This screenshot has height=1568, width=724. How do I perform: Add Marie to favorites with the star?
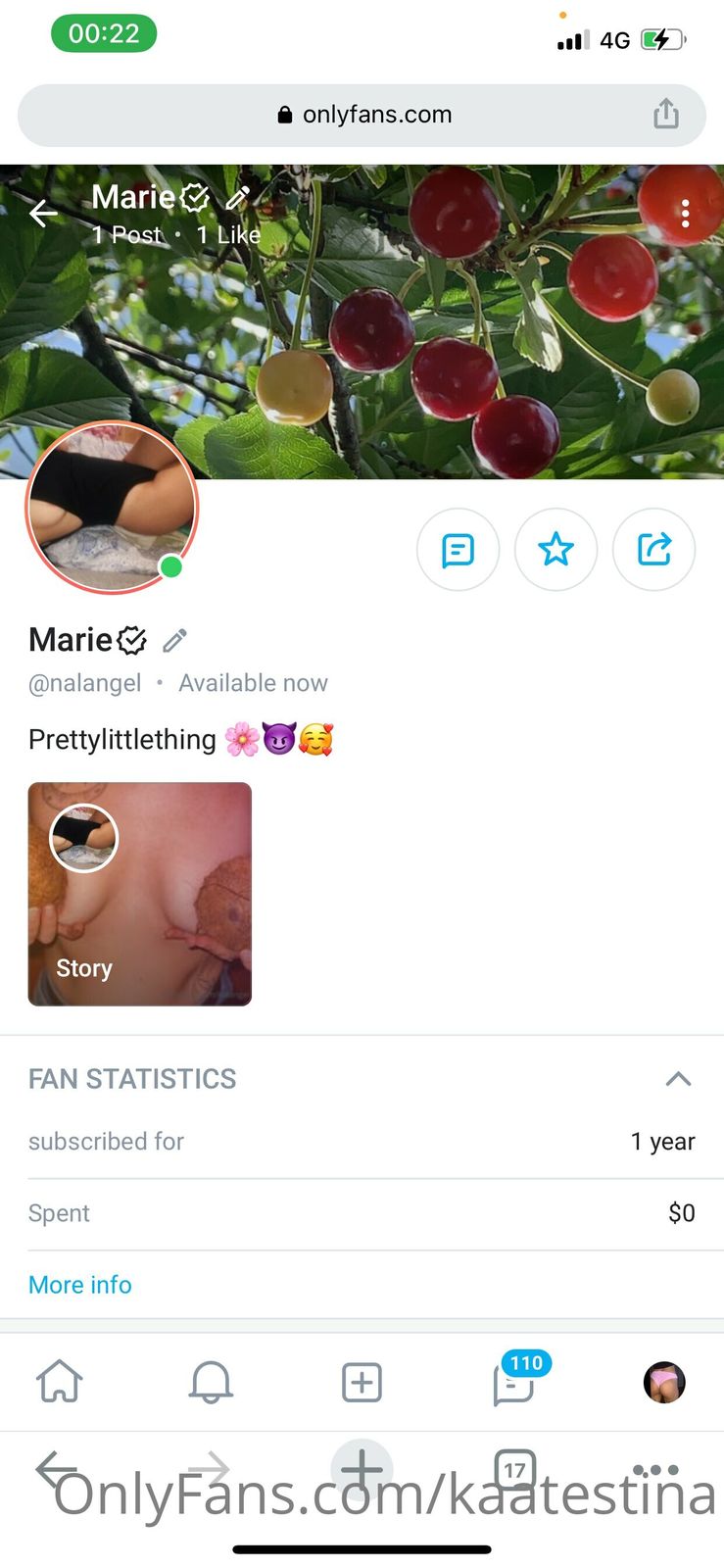[555, 550]
